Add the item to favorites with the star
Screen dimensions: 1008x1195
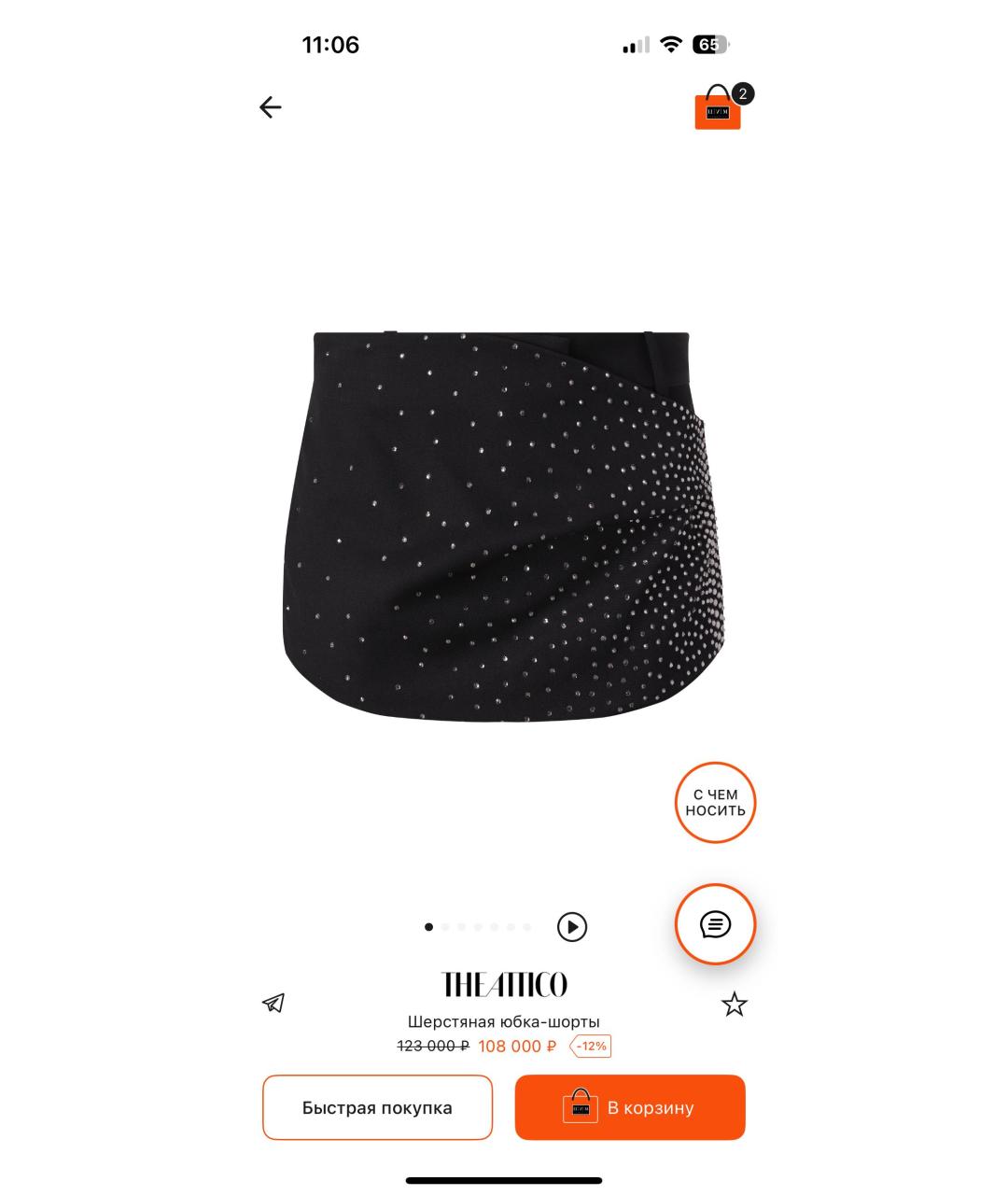[x=735, y=1005]
